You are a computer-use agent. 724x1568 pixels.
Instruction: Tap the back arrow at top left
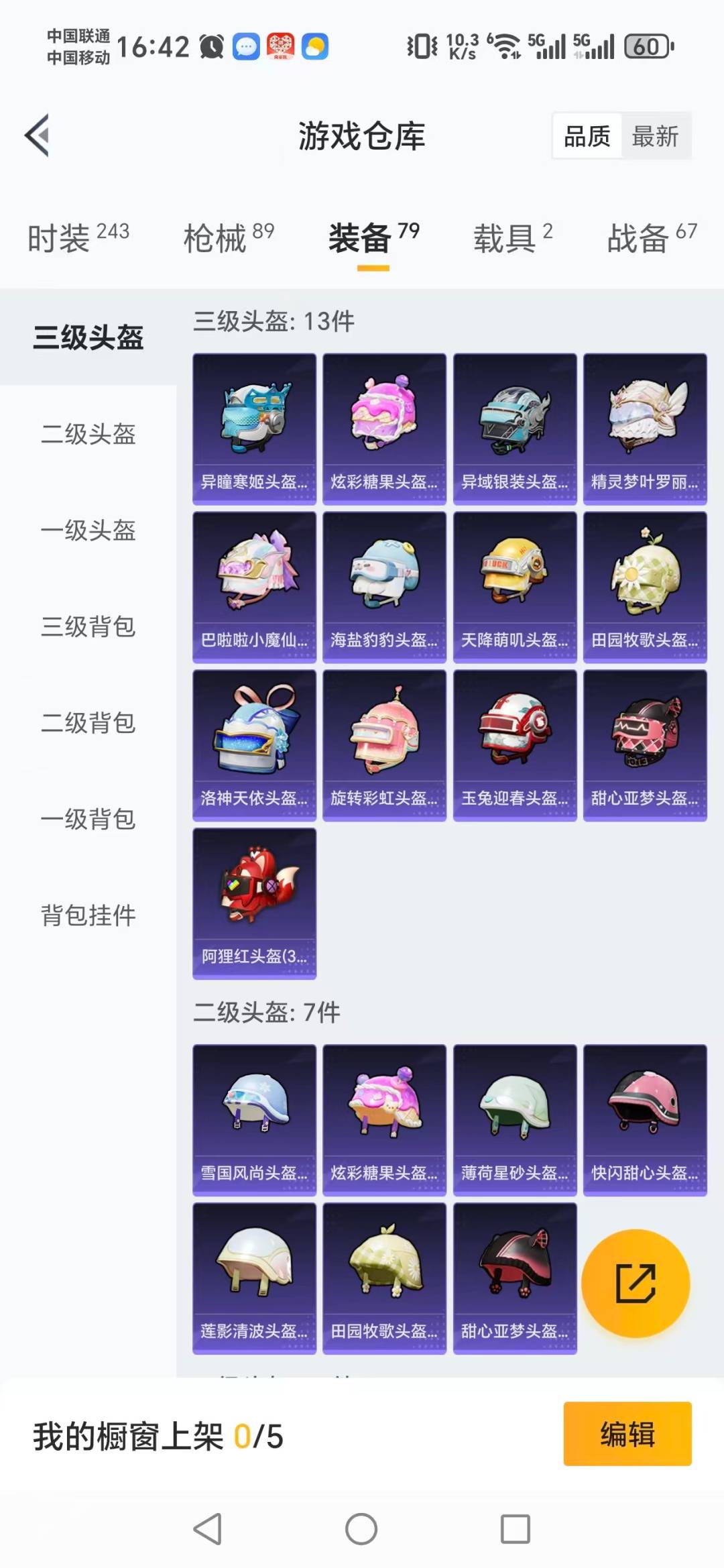pyautogui.click(x=38, y=134)
